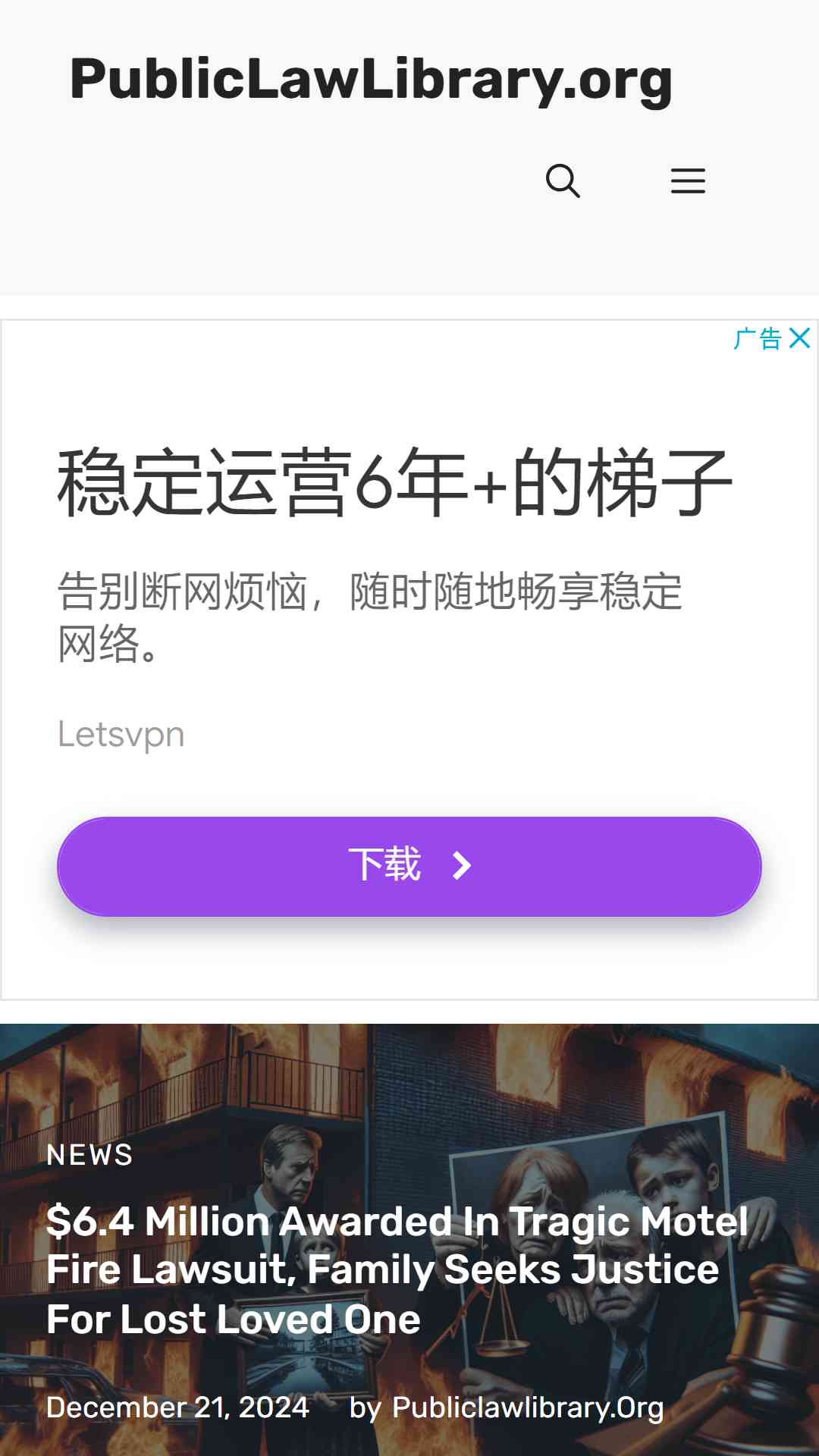This screenshot has height=1456, width=819.
Task: View author Publiclawlibrary.Org posts
Action: click(528, 1407)
